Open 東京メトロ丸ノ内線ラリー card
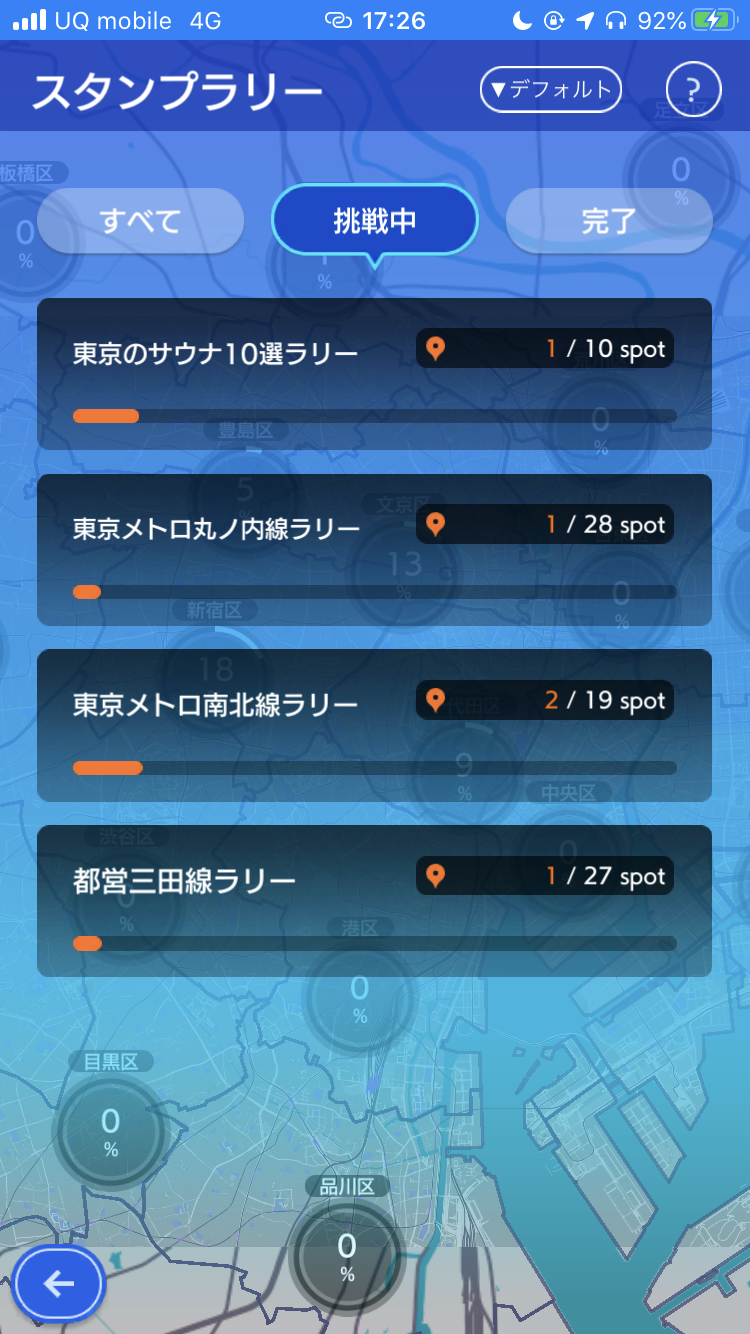The width and height of the screenshot is (750, 1334). click(x=374, y=550)
